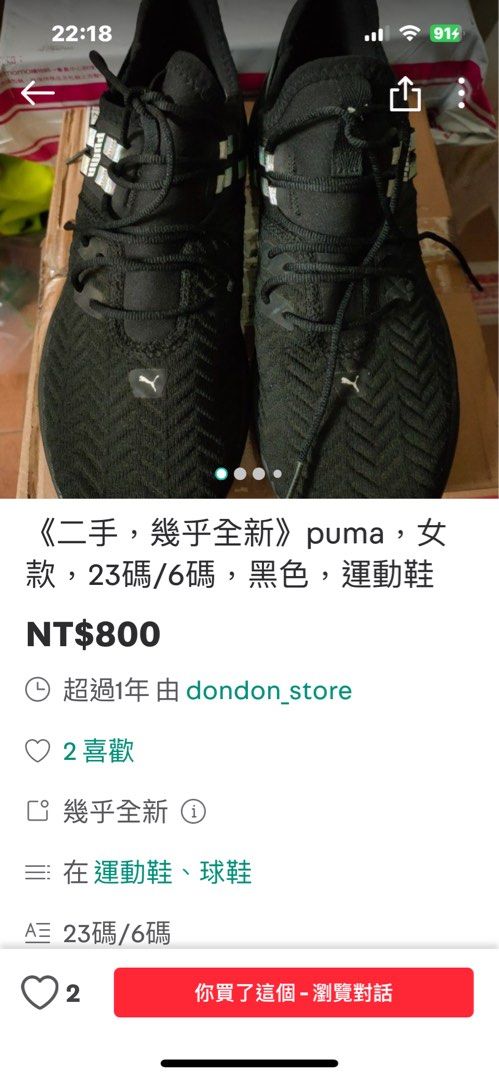The height and width of the screenshot is (1080, 499).
Task: Tap 你買了這個-瀏覽對話 button
Action: point(294,993)
